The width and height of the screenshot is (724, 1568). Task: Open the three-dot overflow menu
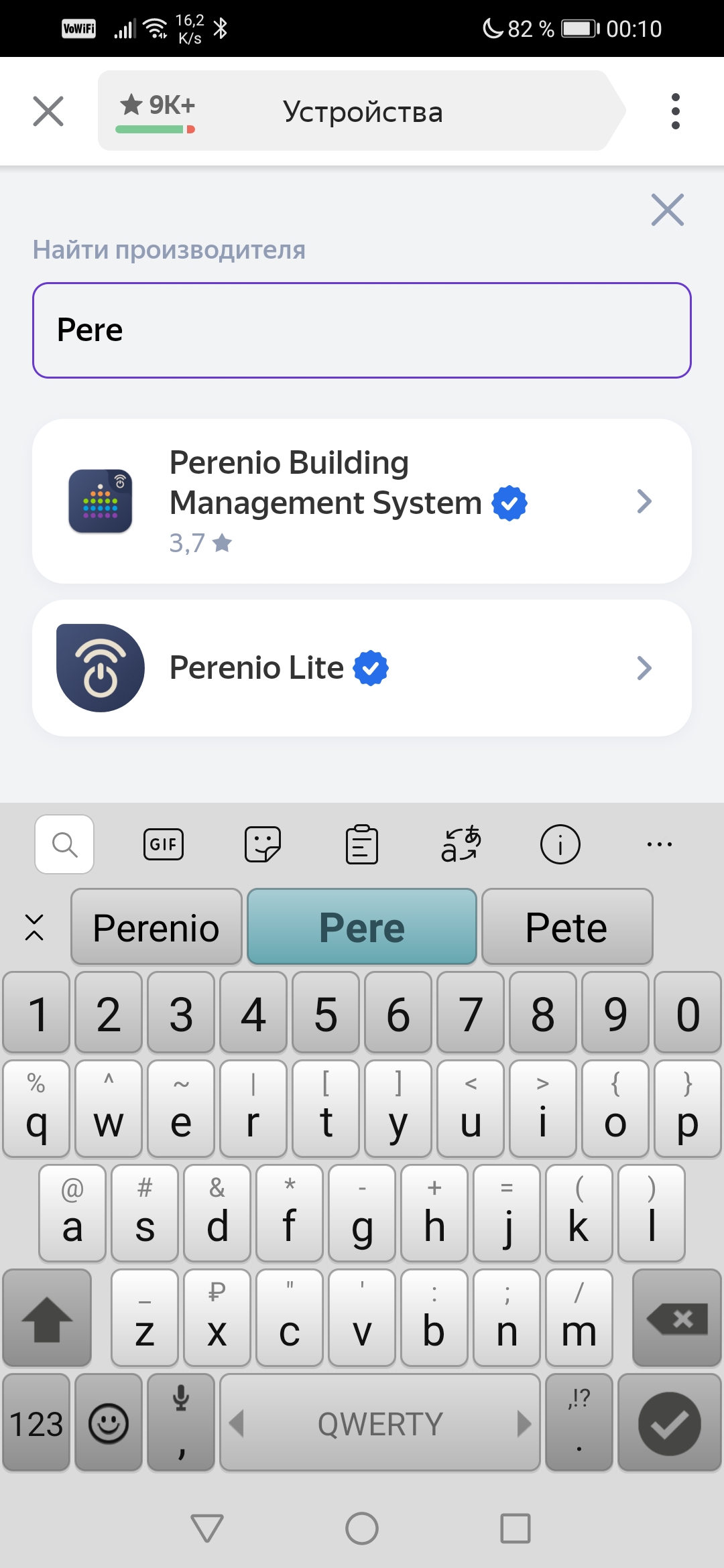pyautogui.click(x=675, y=111)
